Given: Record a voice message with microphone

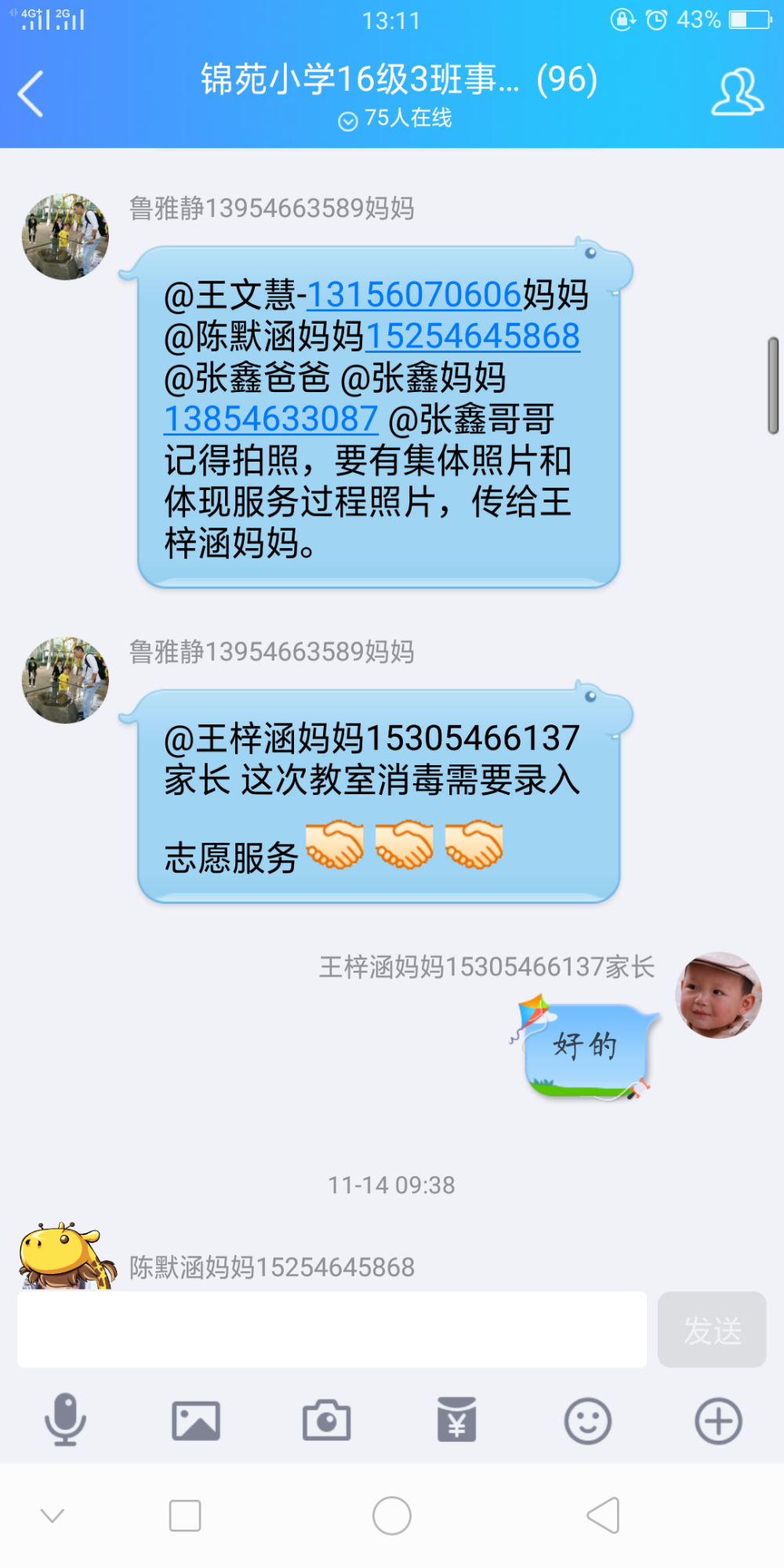Looking at the screenshot, I should tap(65, 1420).
